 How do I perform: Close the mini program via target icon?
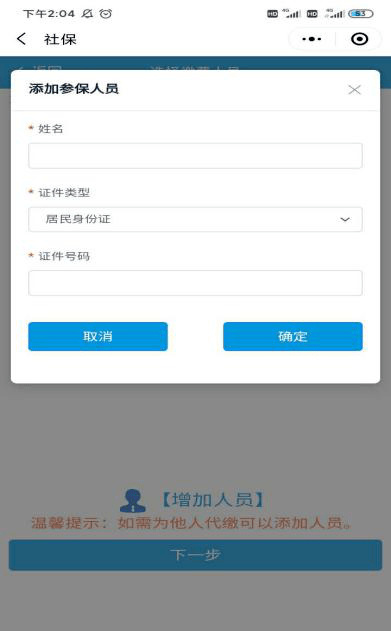(359, 39)
